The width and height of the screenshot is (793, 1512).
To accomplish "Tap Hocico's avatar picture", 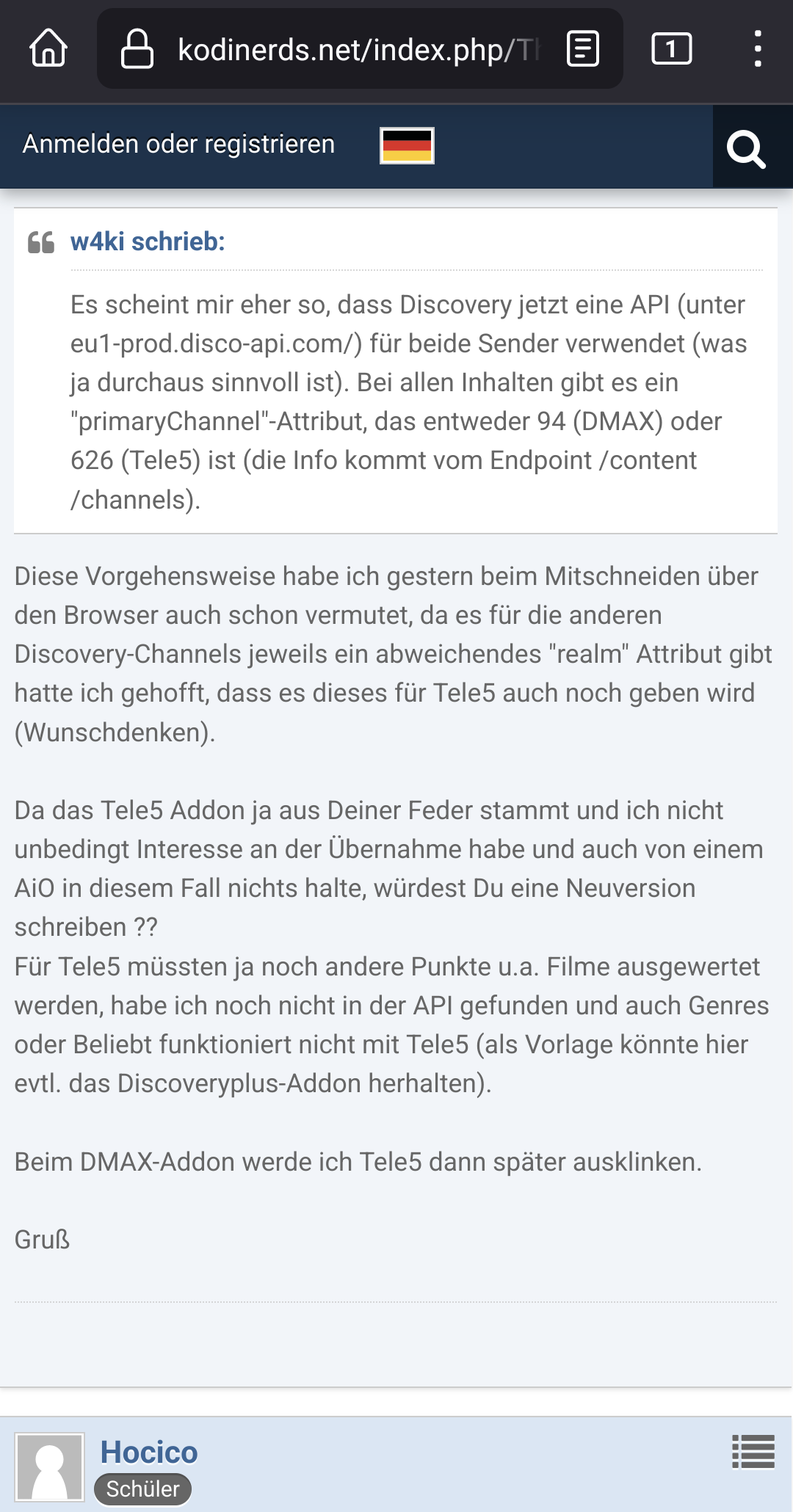I will pos(50,1467).
